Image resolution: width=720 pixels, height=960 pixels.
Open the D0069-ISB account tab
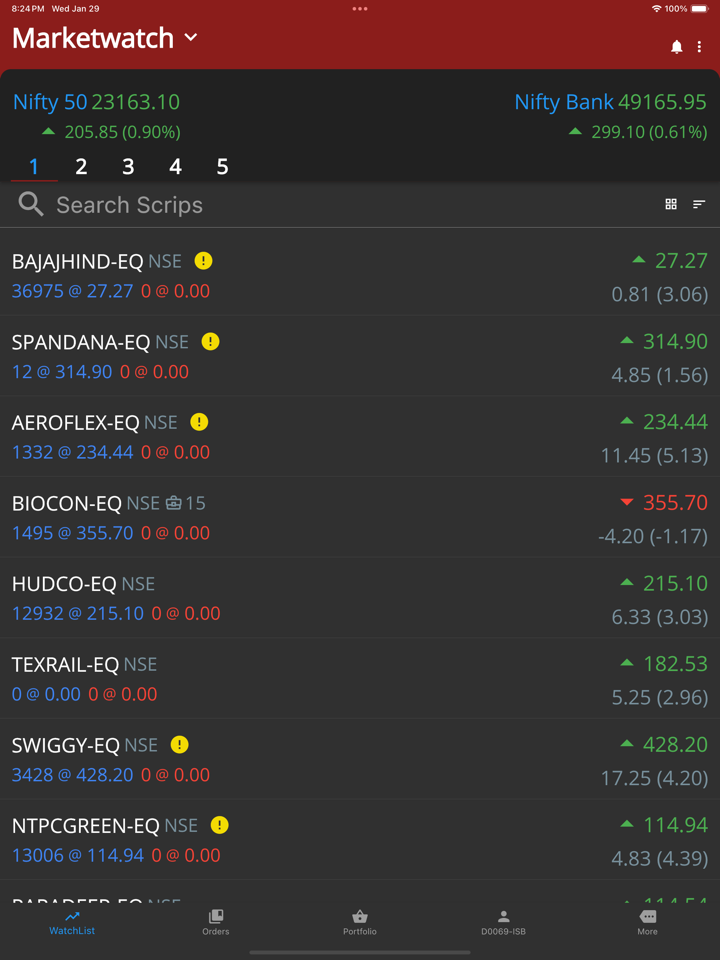click(x=503, y=922)
